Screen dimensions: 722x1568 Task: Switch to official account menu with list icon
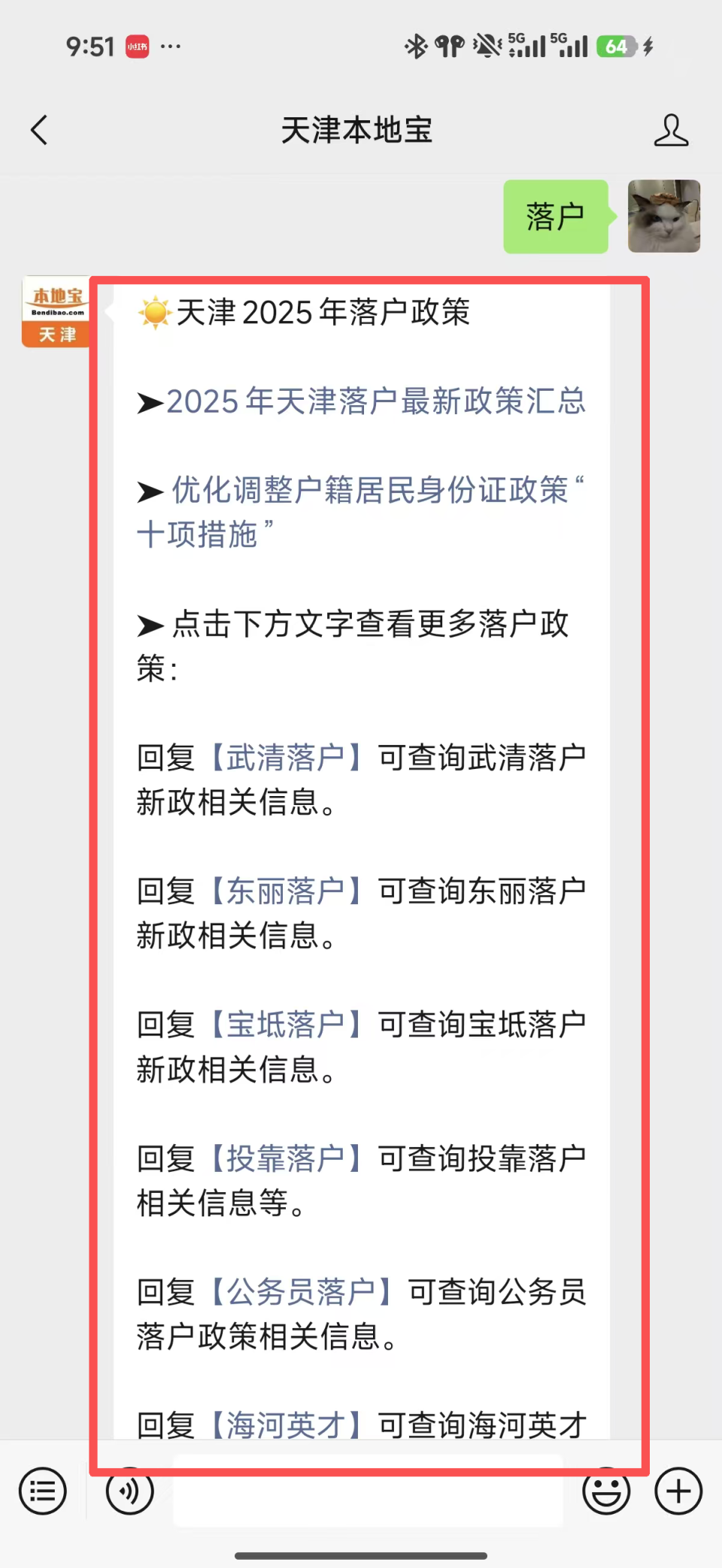click(43, 1491)
